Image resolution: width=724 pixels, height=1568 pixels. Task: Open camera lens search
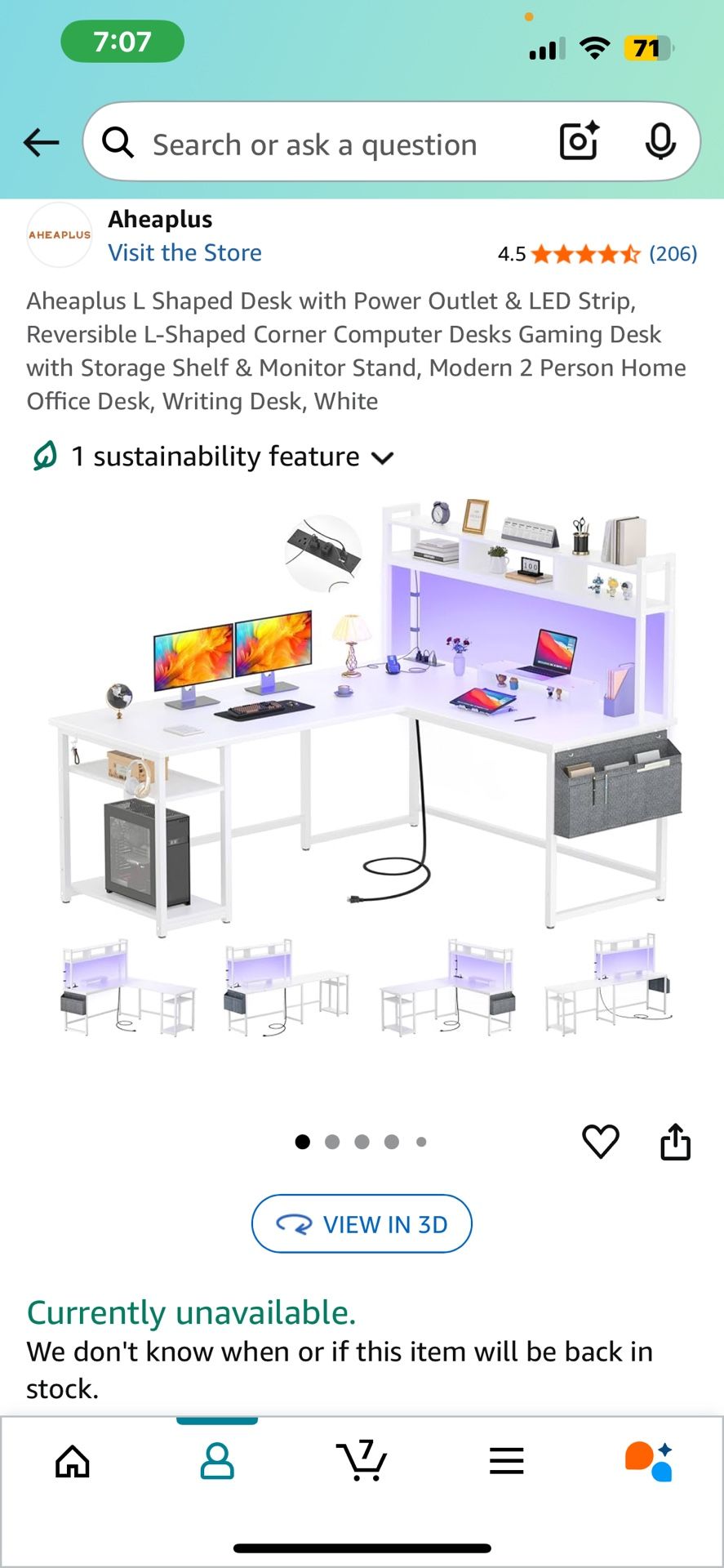579,141
